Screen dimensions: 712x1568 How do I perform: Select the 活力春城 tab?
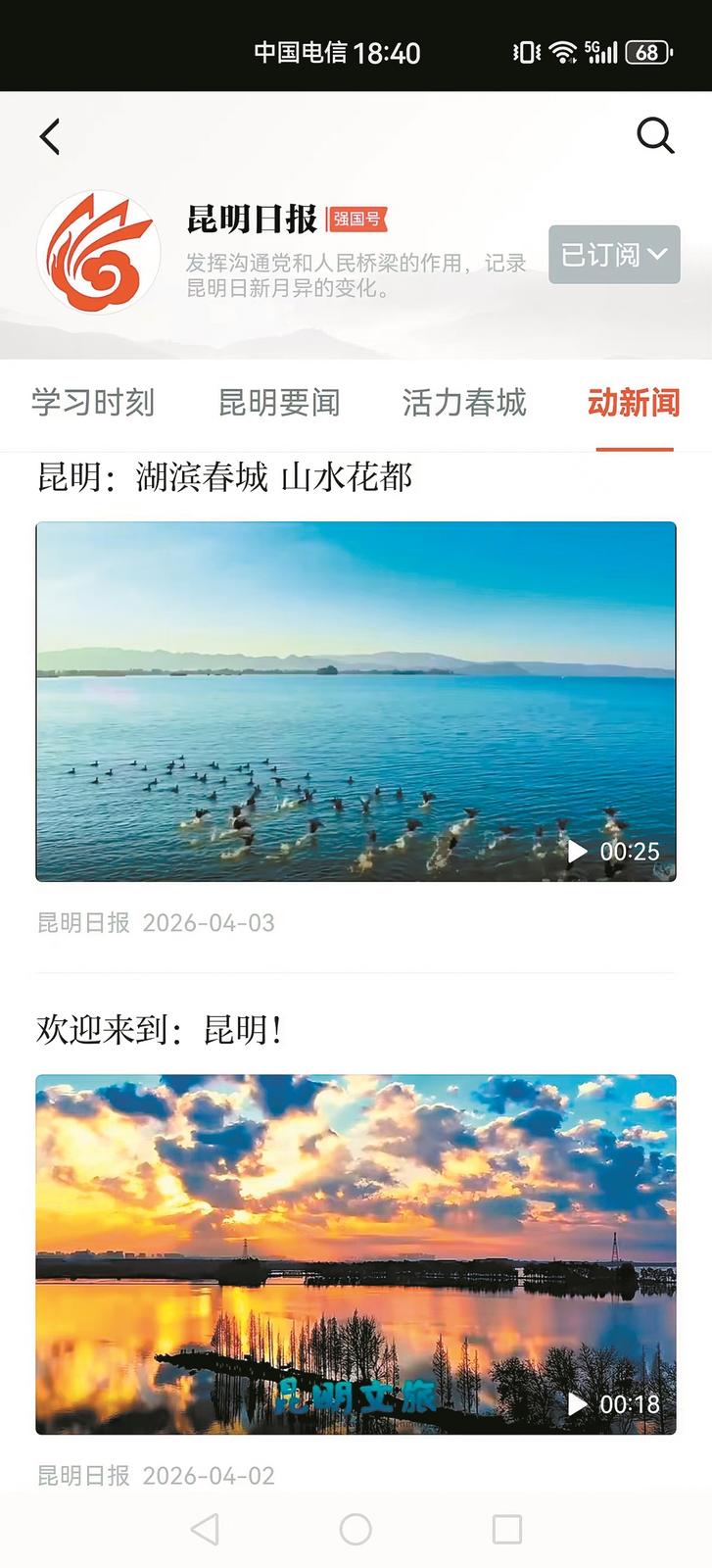(464, 402)
